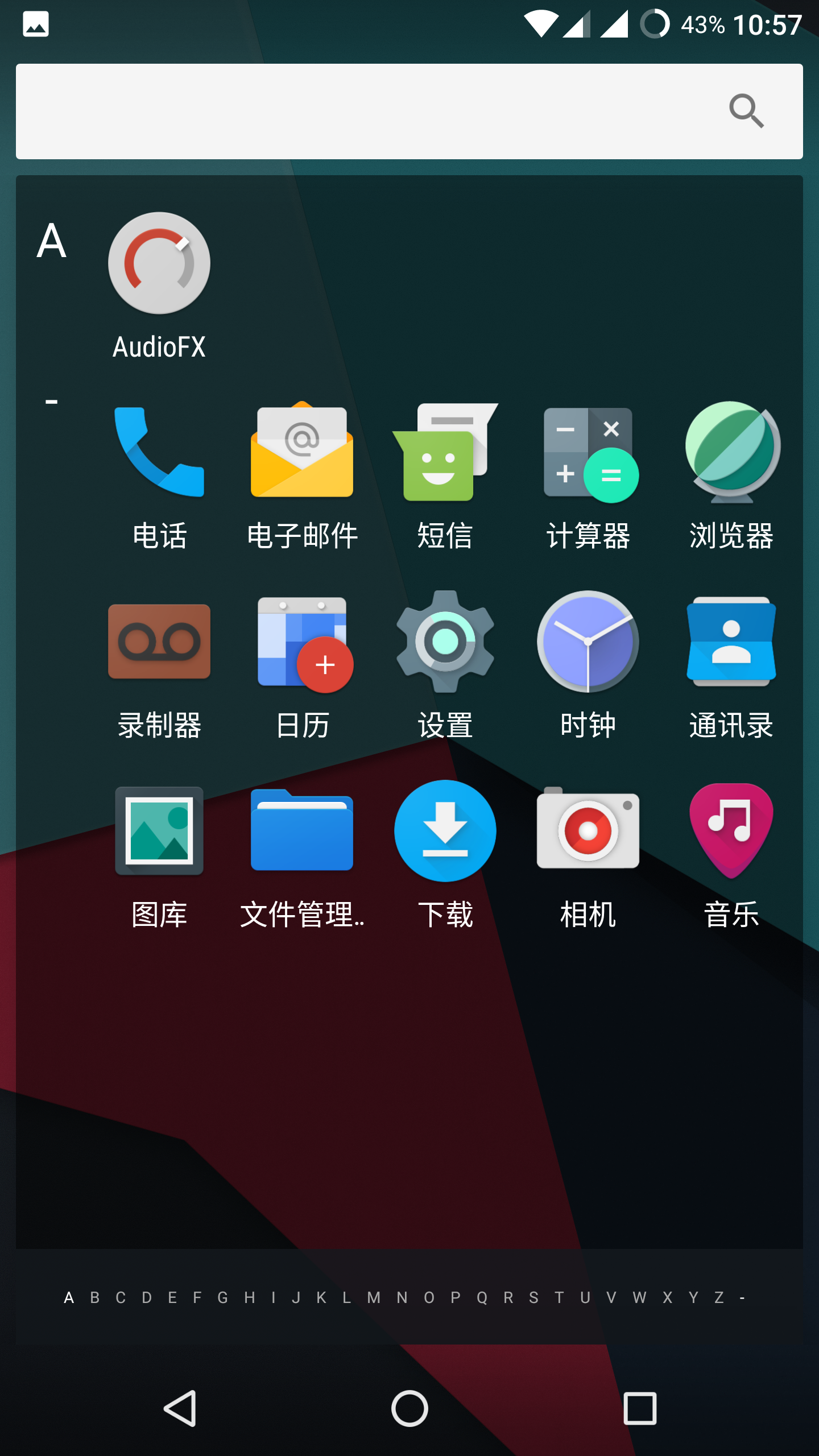819x1456 pixels.
Task: Open the AudioFX app
Action: pyautogui.click(x=159, y=264)
